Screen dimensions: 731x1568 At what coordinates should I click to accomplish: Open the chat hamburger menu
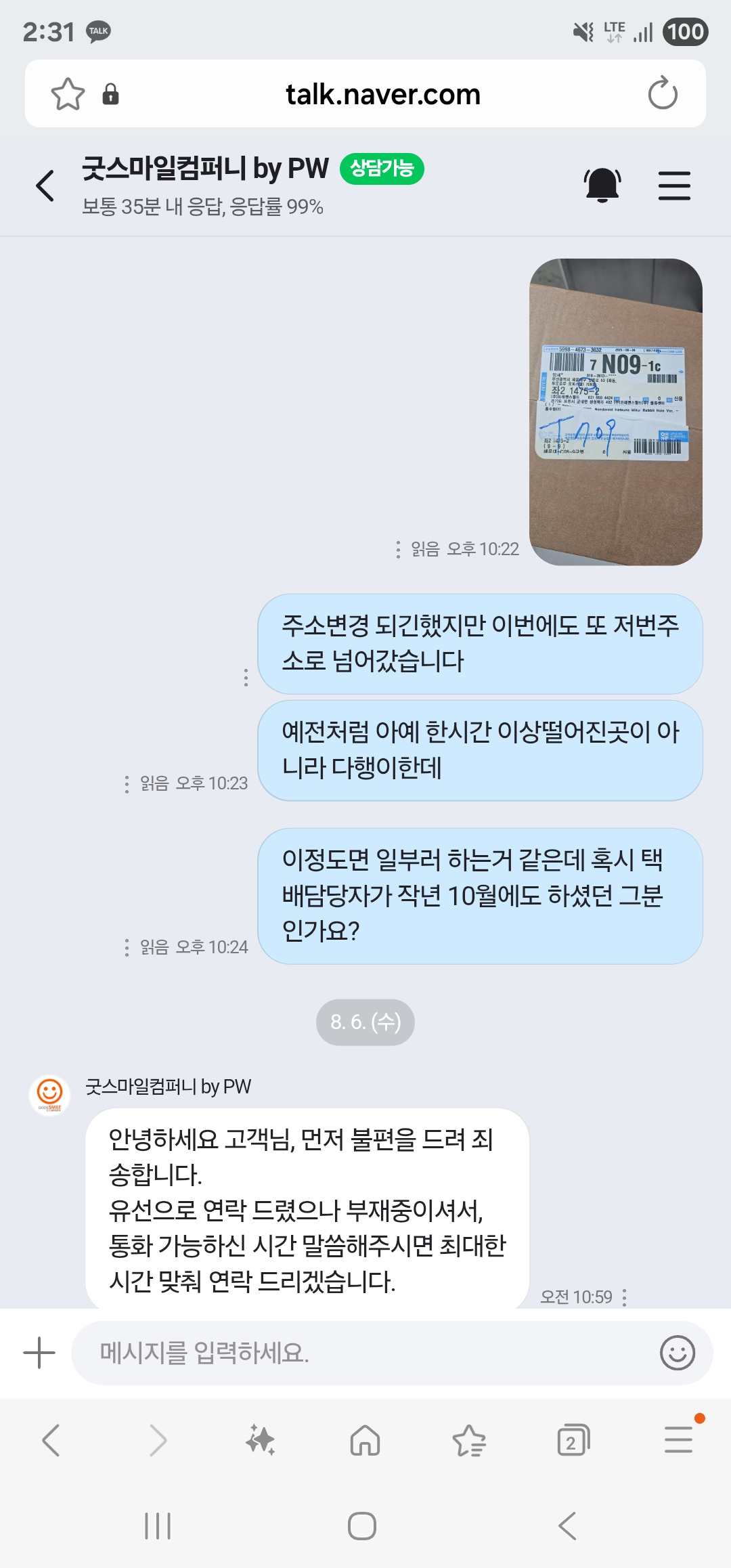[674, 186]
